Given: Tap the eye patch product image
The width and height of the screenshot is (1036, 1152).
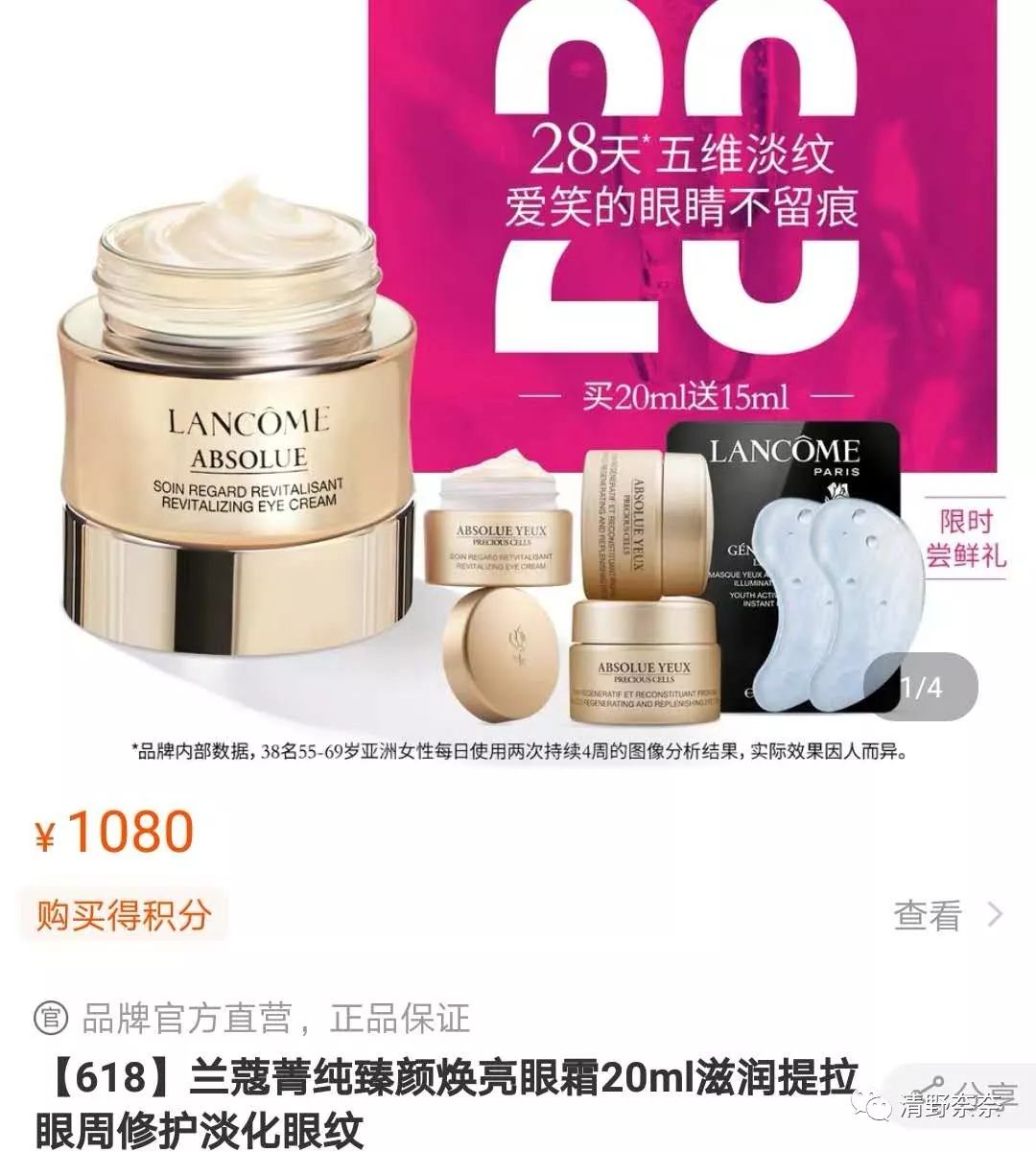Looking at the screenshot, I should pyautogui.click(x=830, y=604).
